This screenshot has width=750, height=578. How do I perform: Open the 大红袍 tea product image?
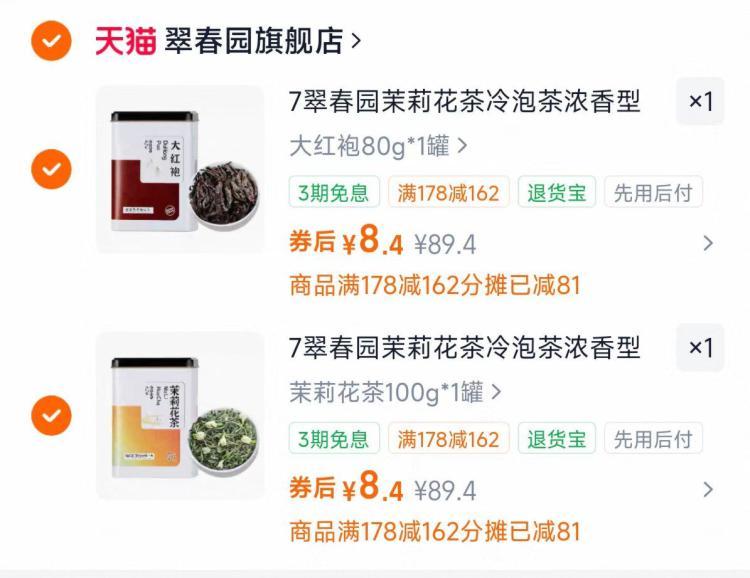coord(180,169)
